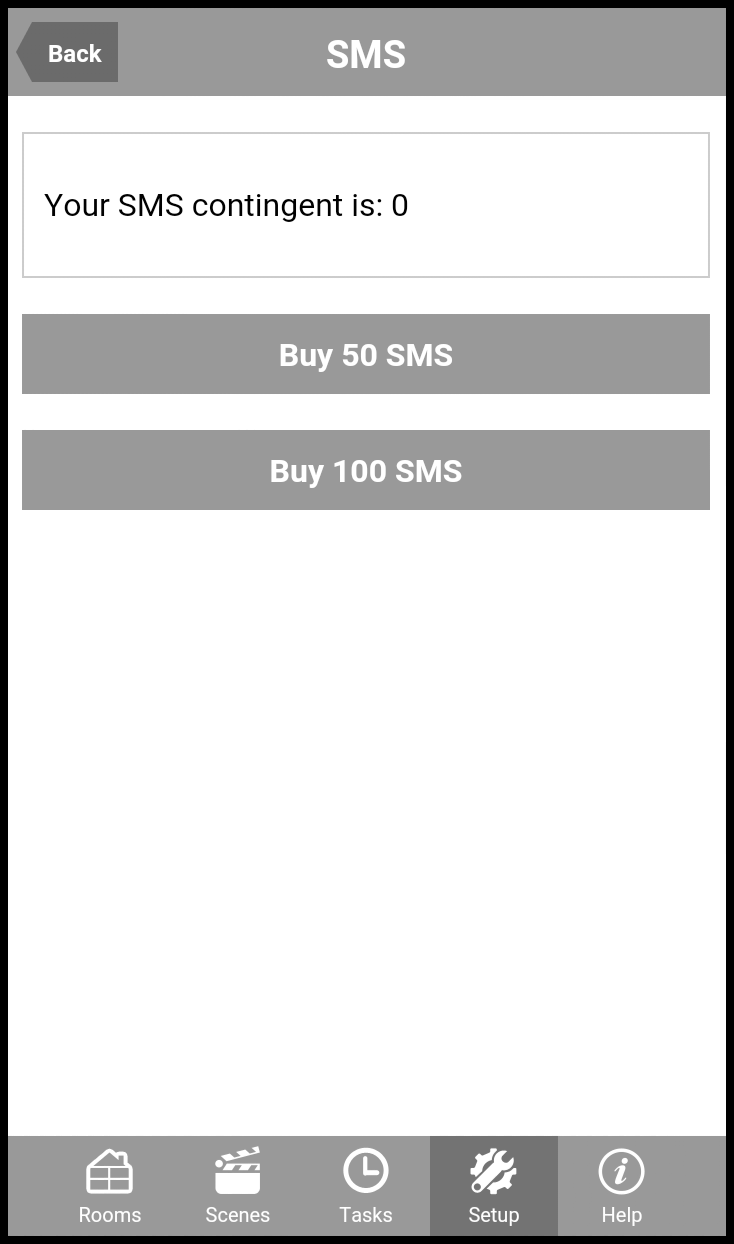Purchase the 100 SMS package
Screen dimensions: 734x1244
coord(366,470)
